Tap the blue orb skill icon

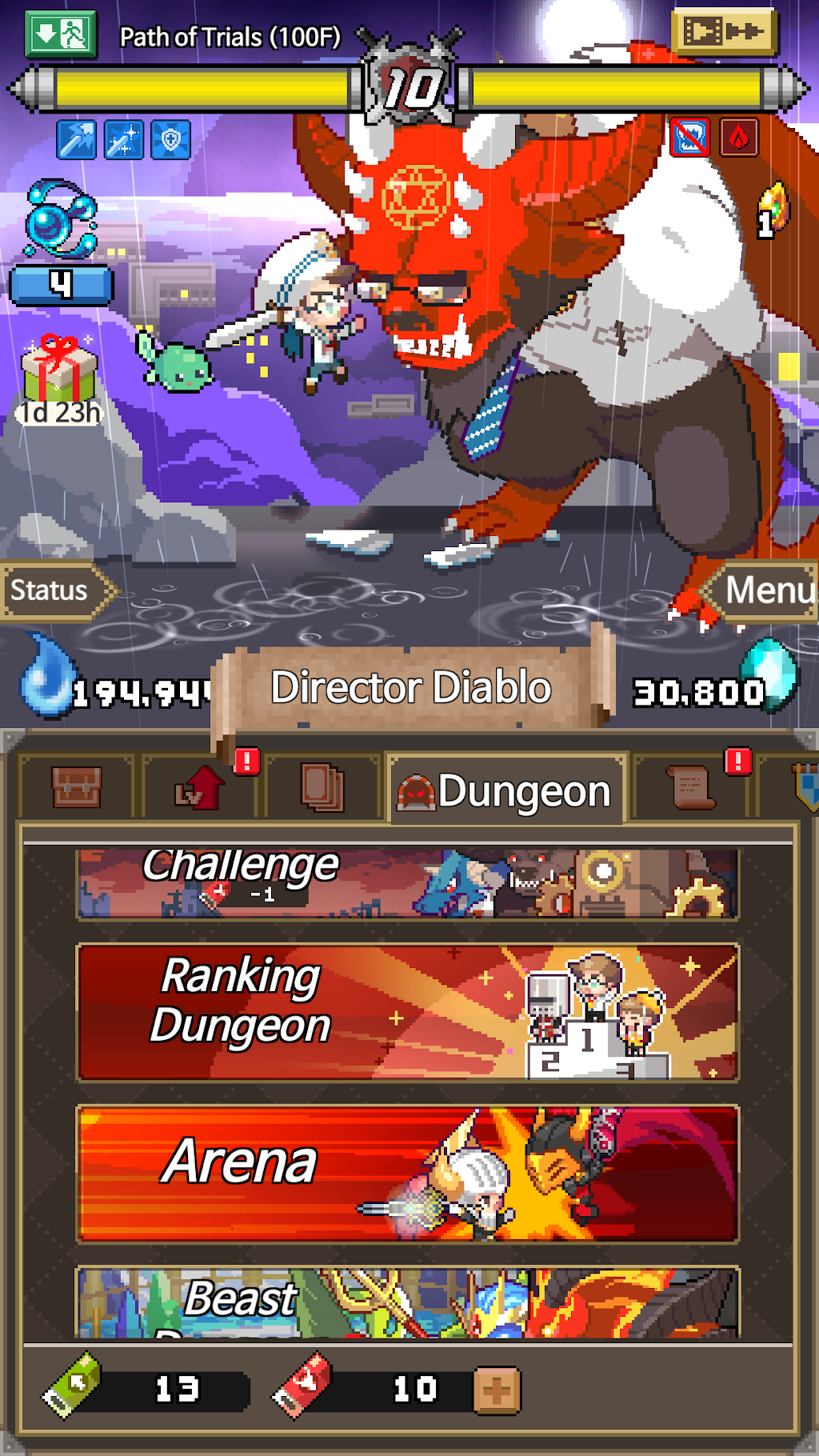(x=61, y=218)
